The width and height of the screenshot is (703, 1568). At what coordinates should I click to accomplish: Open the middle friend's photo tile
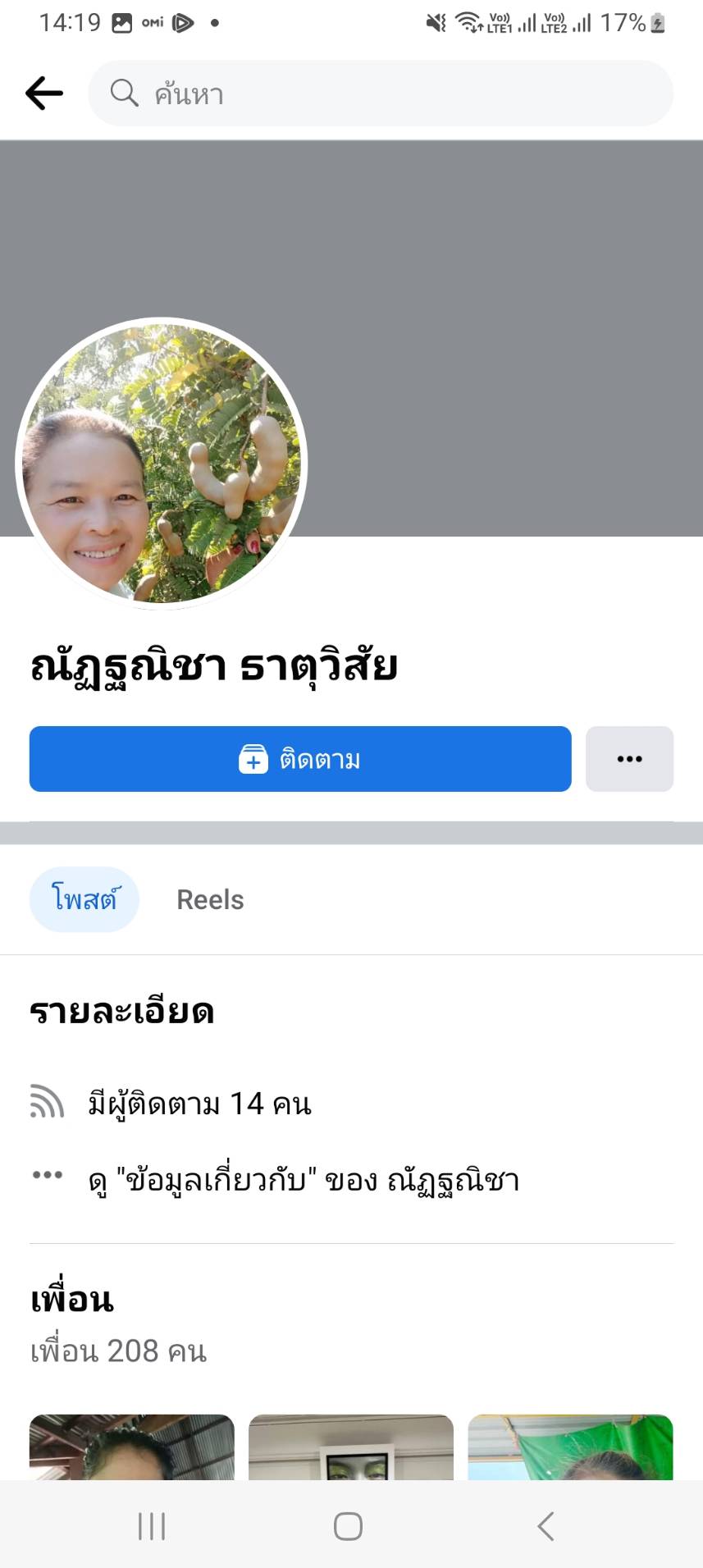tap(351, 1447)
